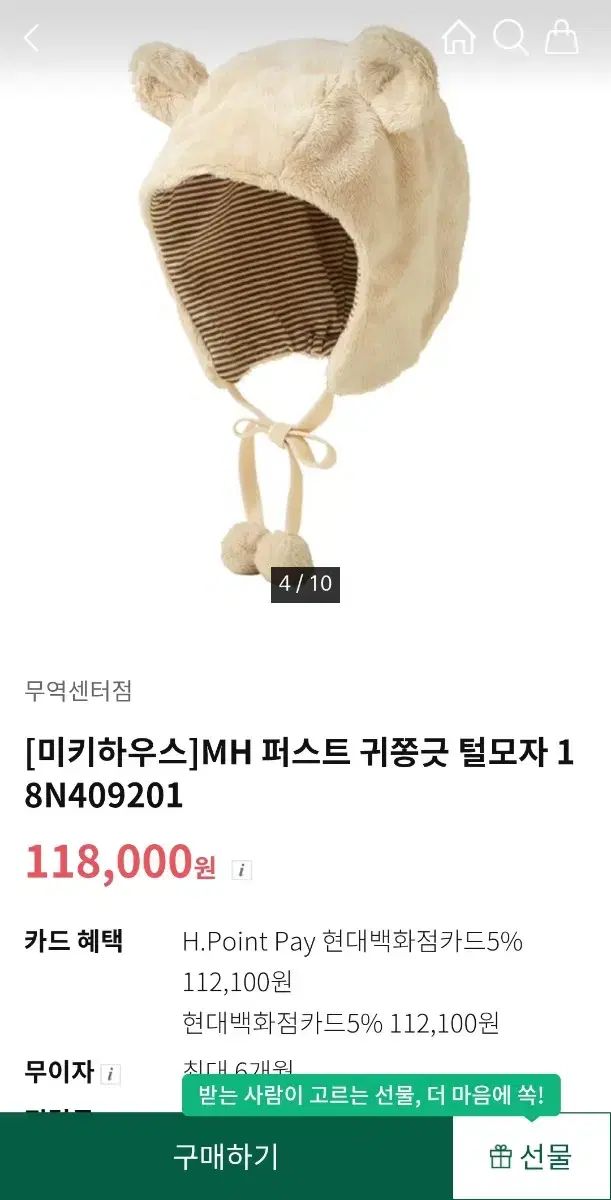This screenshot has width=611, height=1200.
Task: Tap the info icon beside 118,000원 price
Action: [x=241, y=869]
